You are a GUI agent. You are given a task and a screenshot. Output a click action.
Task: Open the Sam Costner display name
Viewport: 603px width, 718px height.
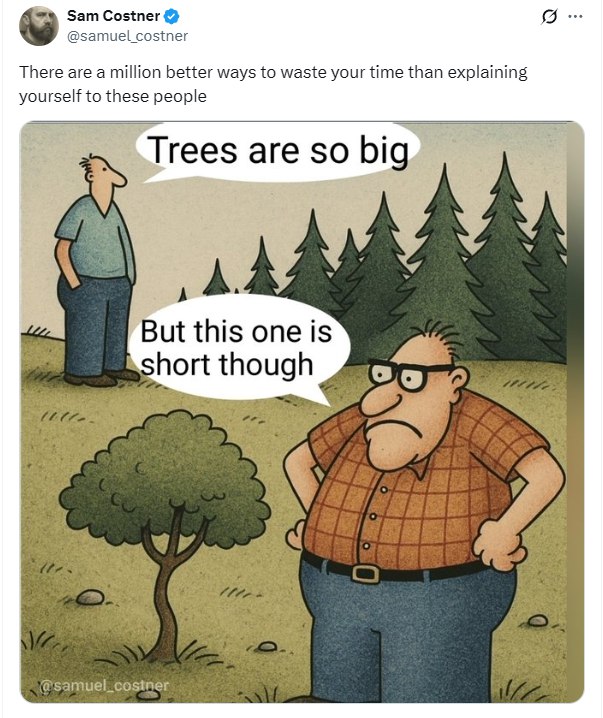click(105, 16)
